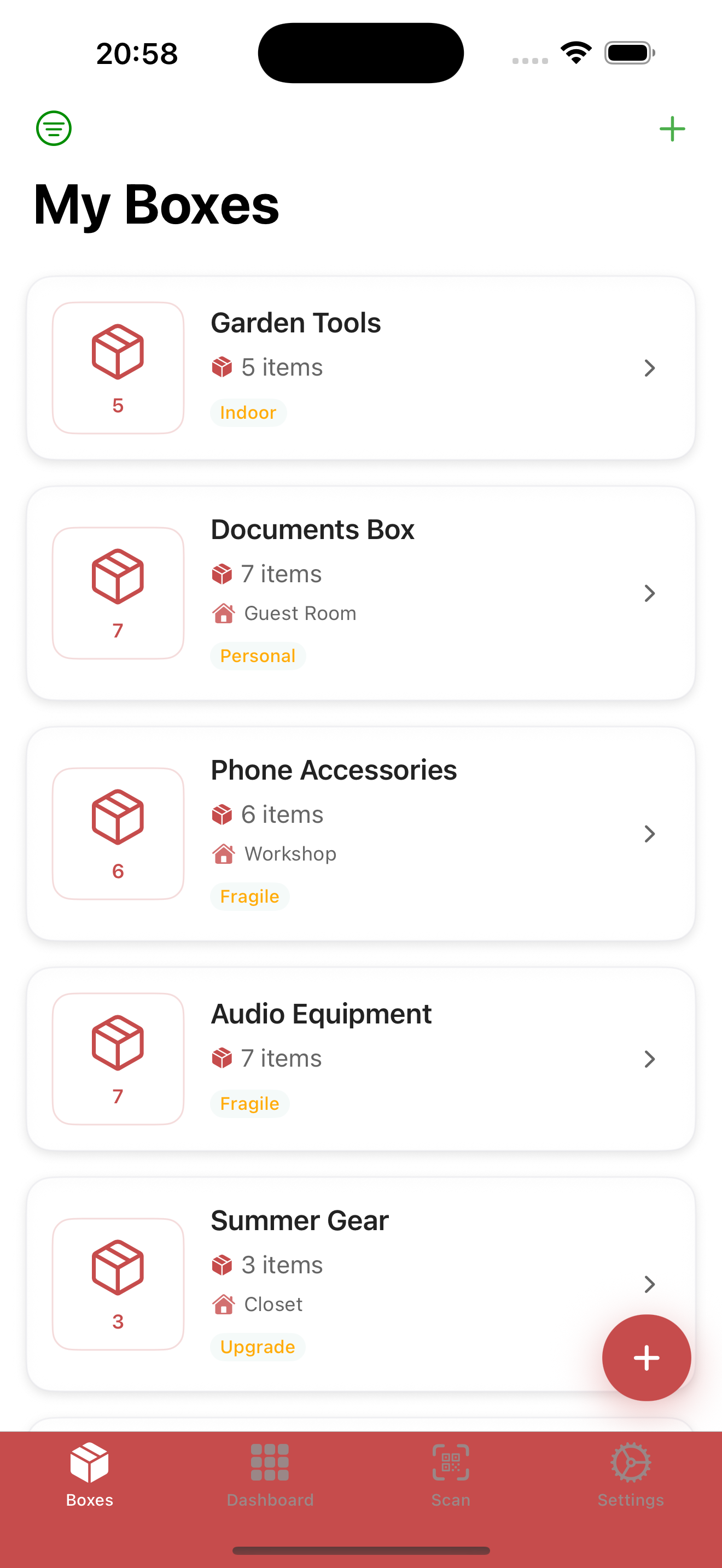This screenshot has height=1568, width=722.
Task: Open the Phone Accessories box entry
Action: click(650, 834)
